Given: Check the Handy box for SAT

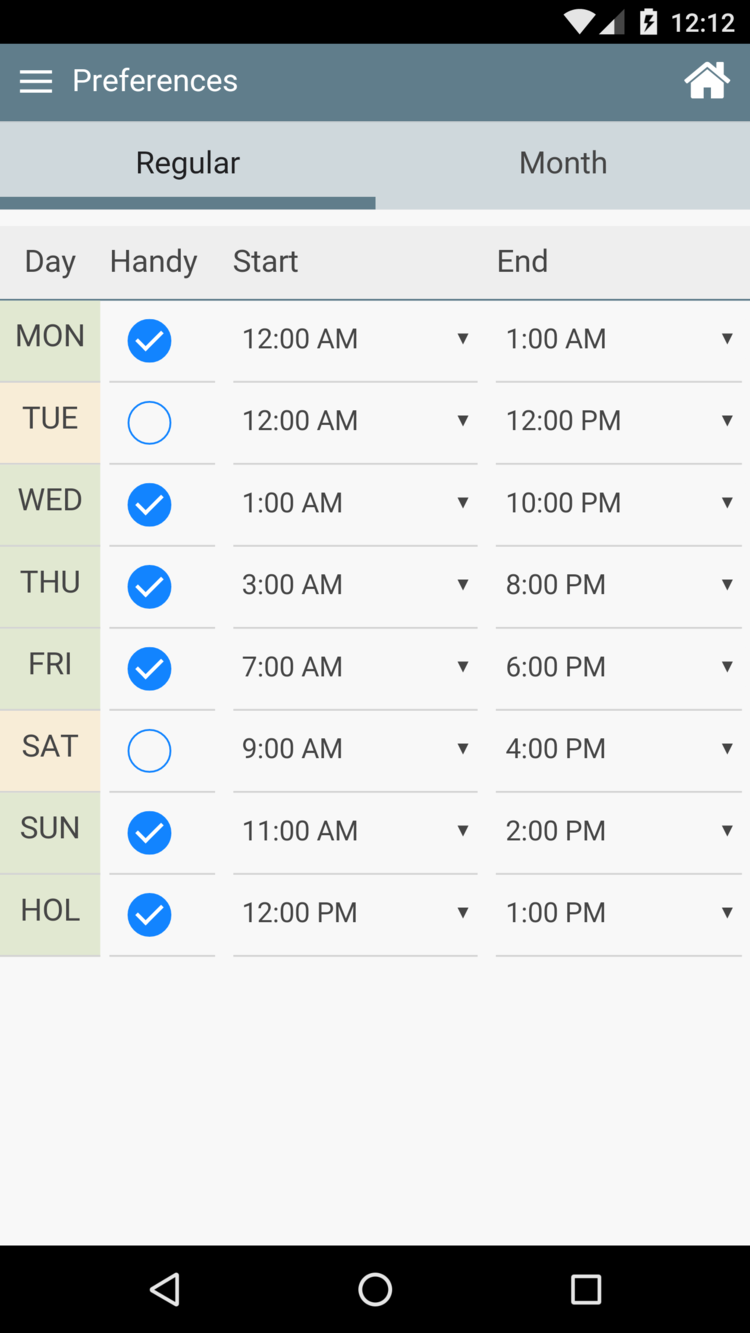Looking at the screenshot, I should [149, 751].
